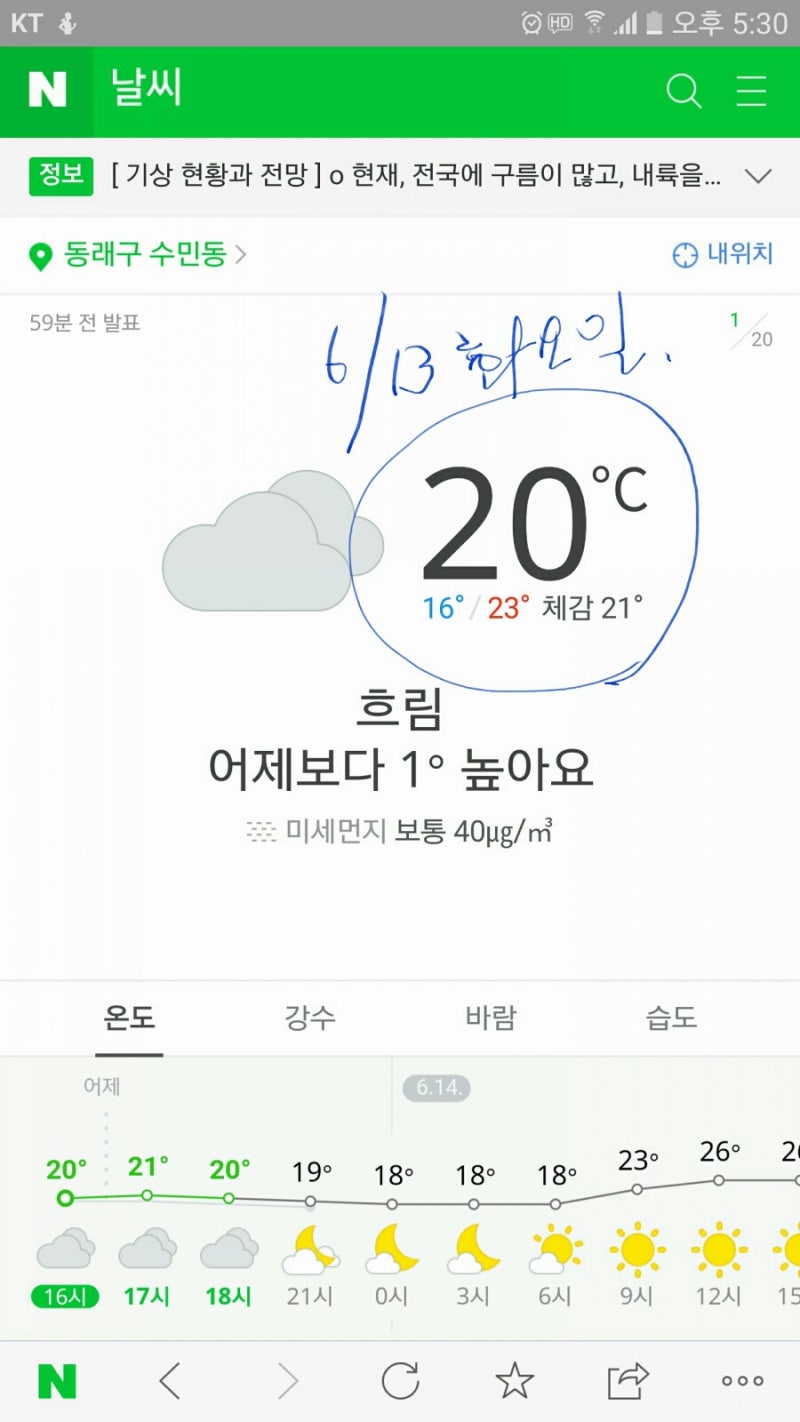Reload the page with the refresh icon
This screenshot has width=800, height=1422.
point(400,1381)
